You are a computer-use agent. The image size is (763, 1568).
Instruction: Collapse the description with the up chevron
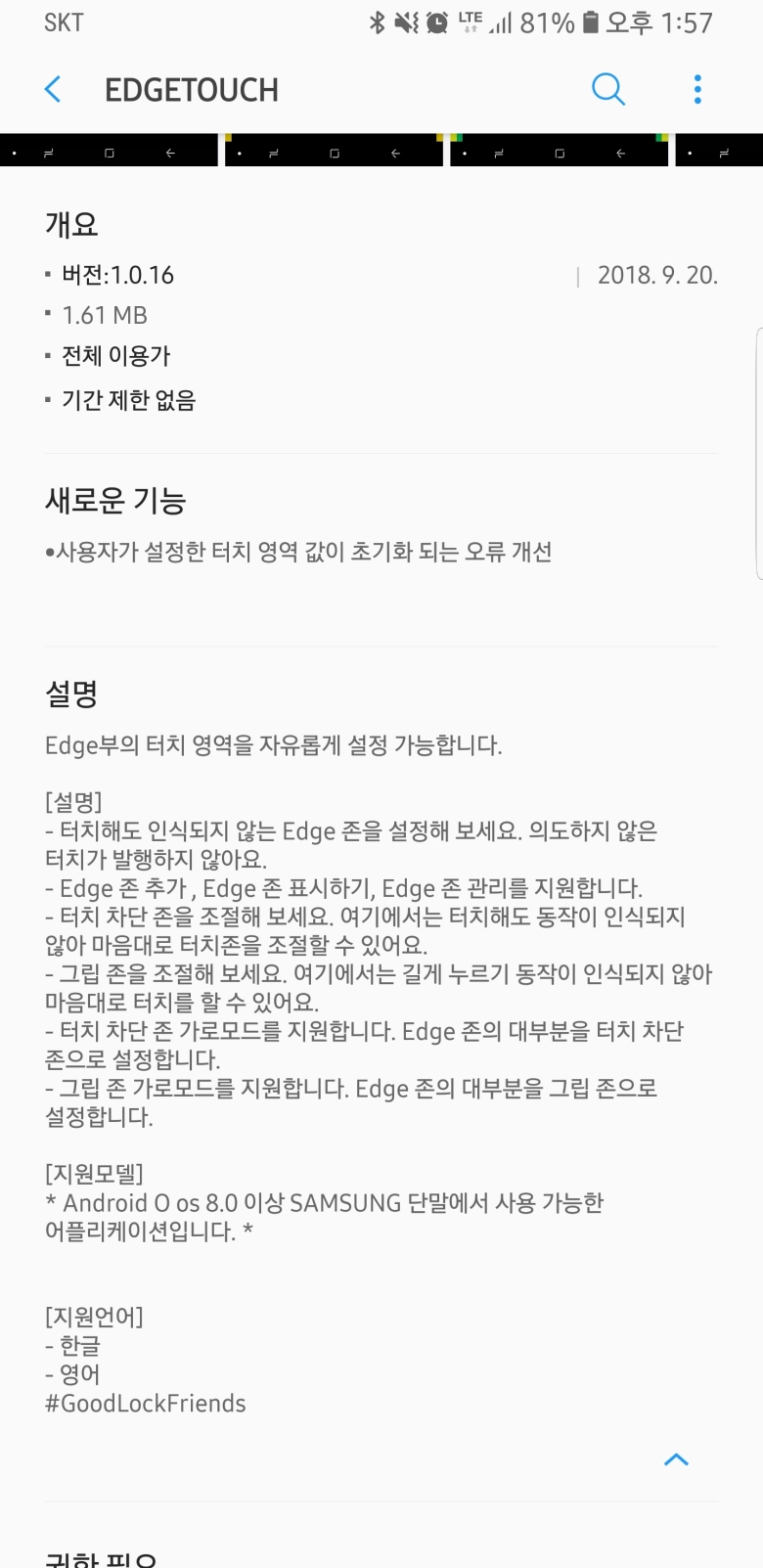[676, 1459]
